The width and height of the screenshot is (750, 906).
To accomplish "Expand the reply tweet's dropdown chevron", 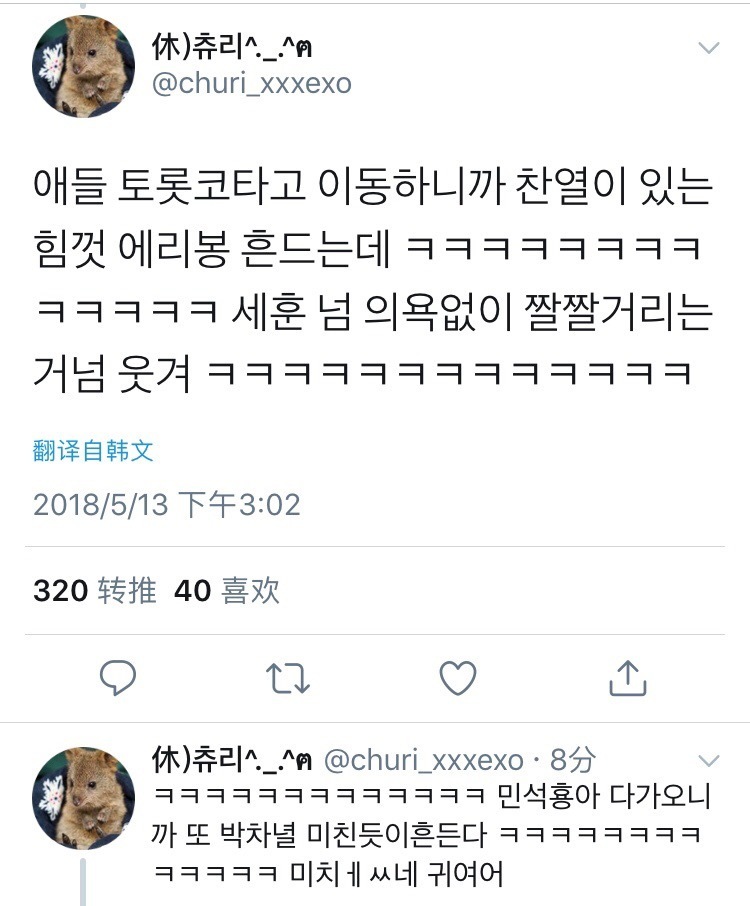I will click(x=708, y=757).
